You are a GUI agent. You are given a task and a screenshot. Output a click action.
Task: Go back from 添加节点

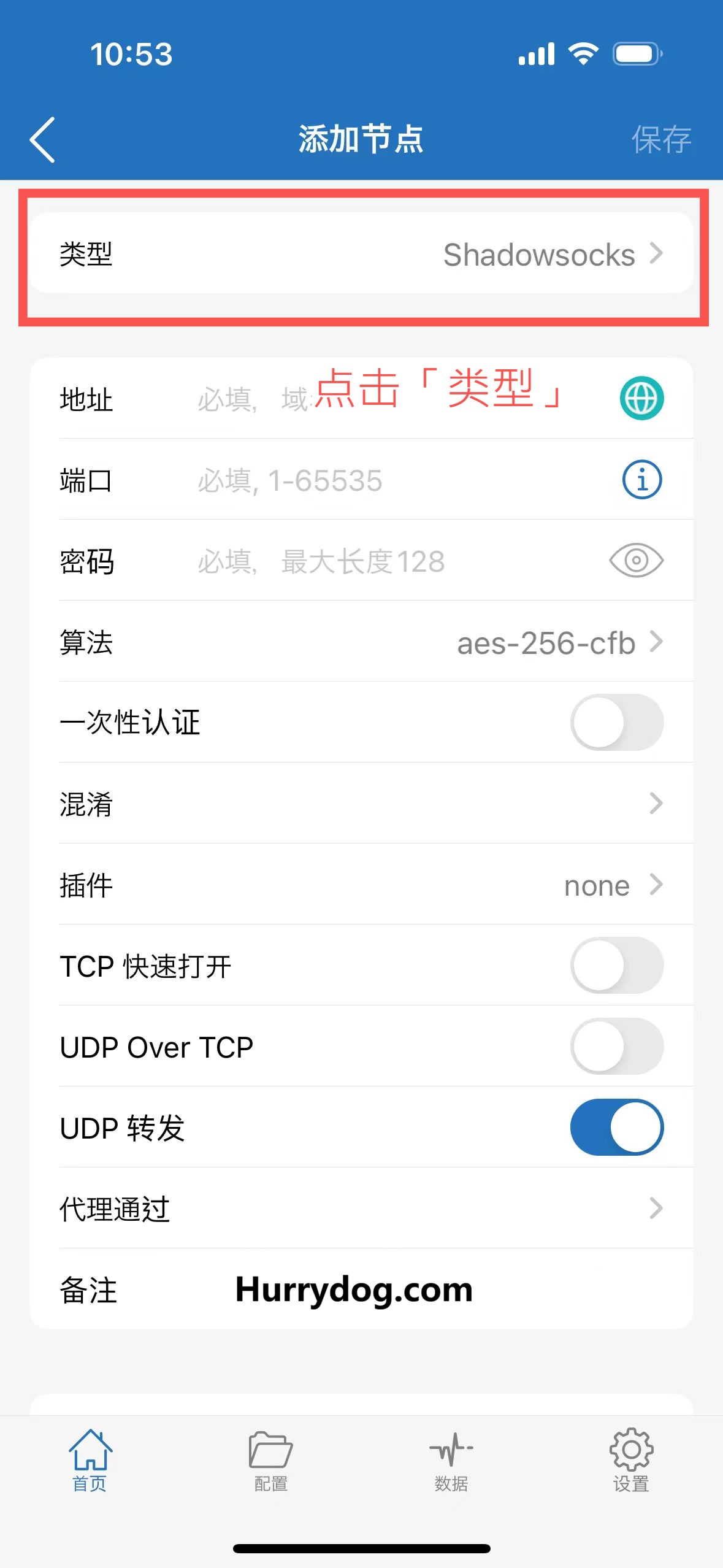(x=43, y=139)
